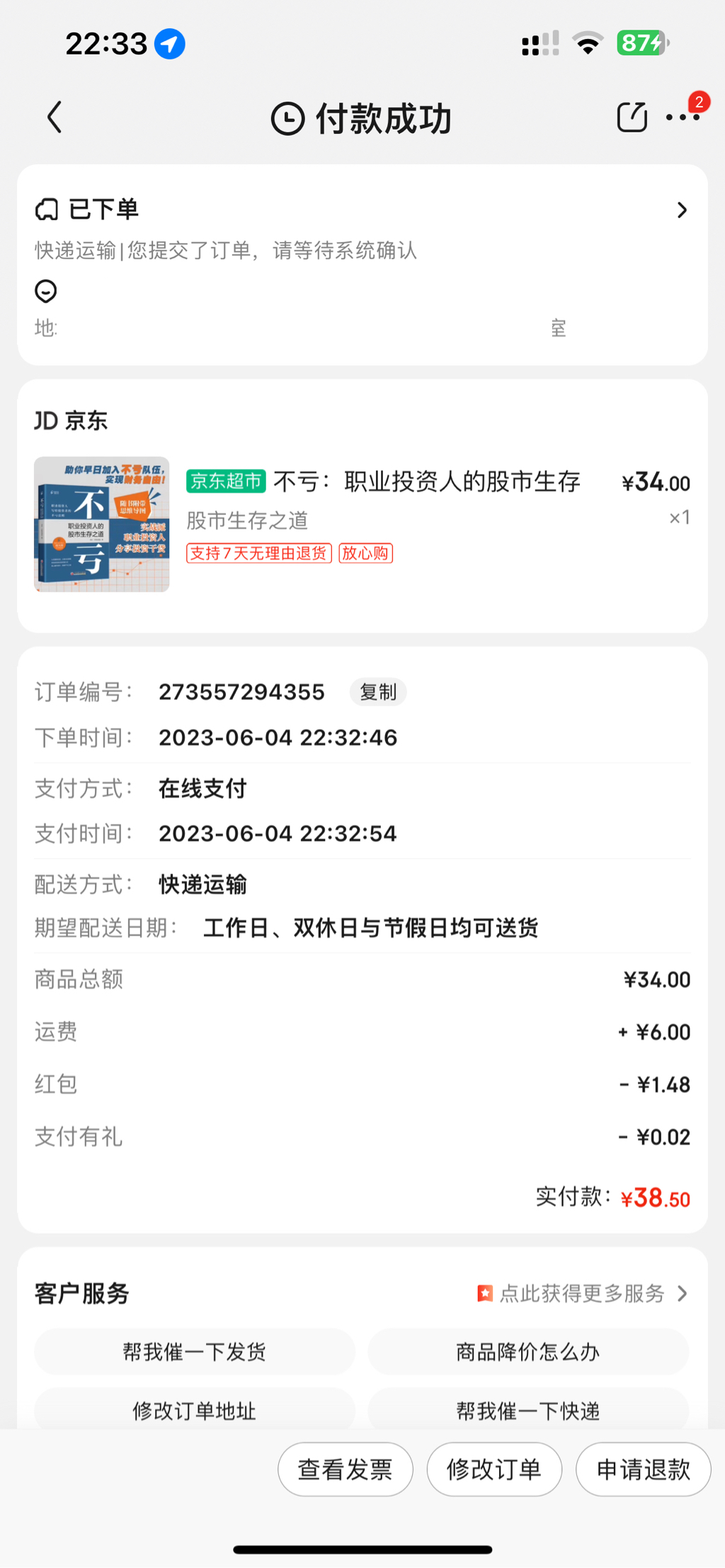
Task: Open the three-dot overflow menu
Action: pos(683,117)
